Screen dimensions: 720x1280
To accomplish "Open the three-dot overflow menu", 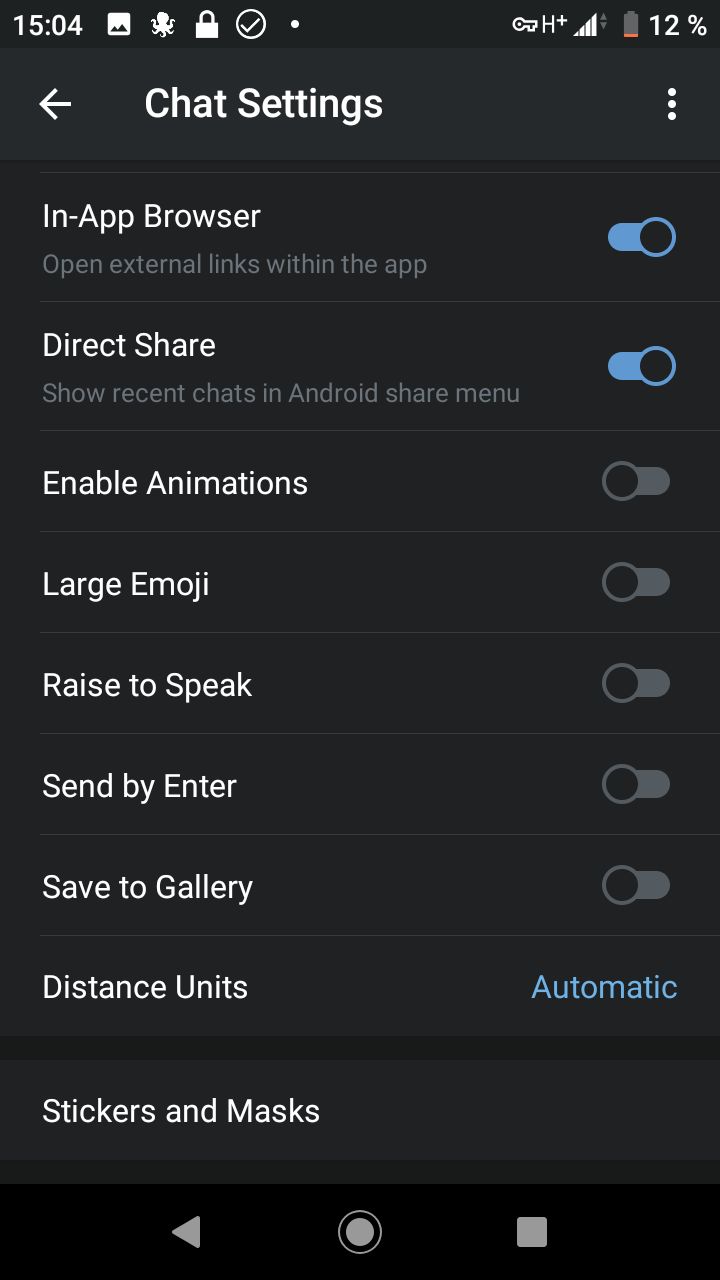I will [x=671, y=104].
